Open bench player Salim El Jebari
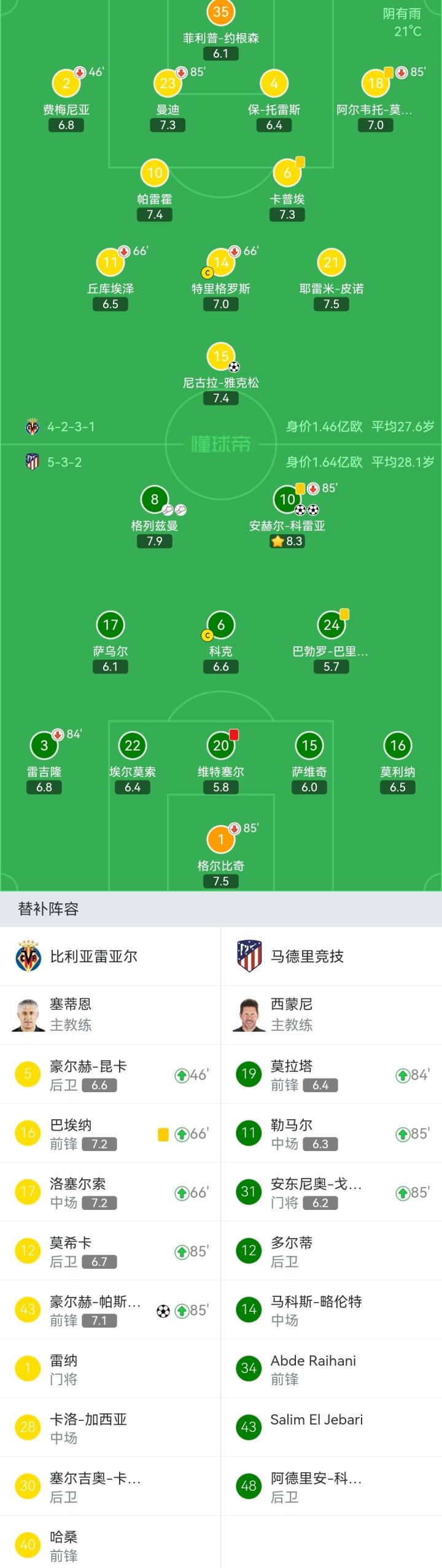 tap(331, 1428)
